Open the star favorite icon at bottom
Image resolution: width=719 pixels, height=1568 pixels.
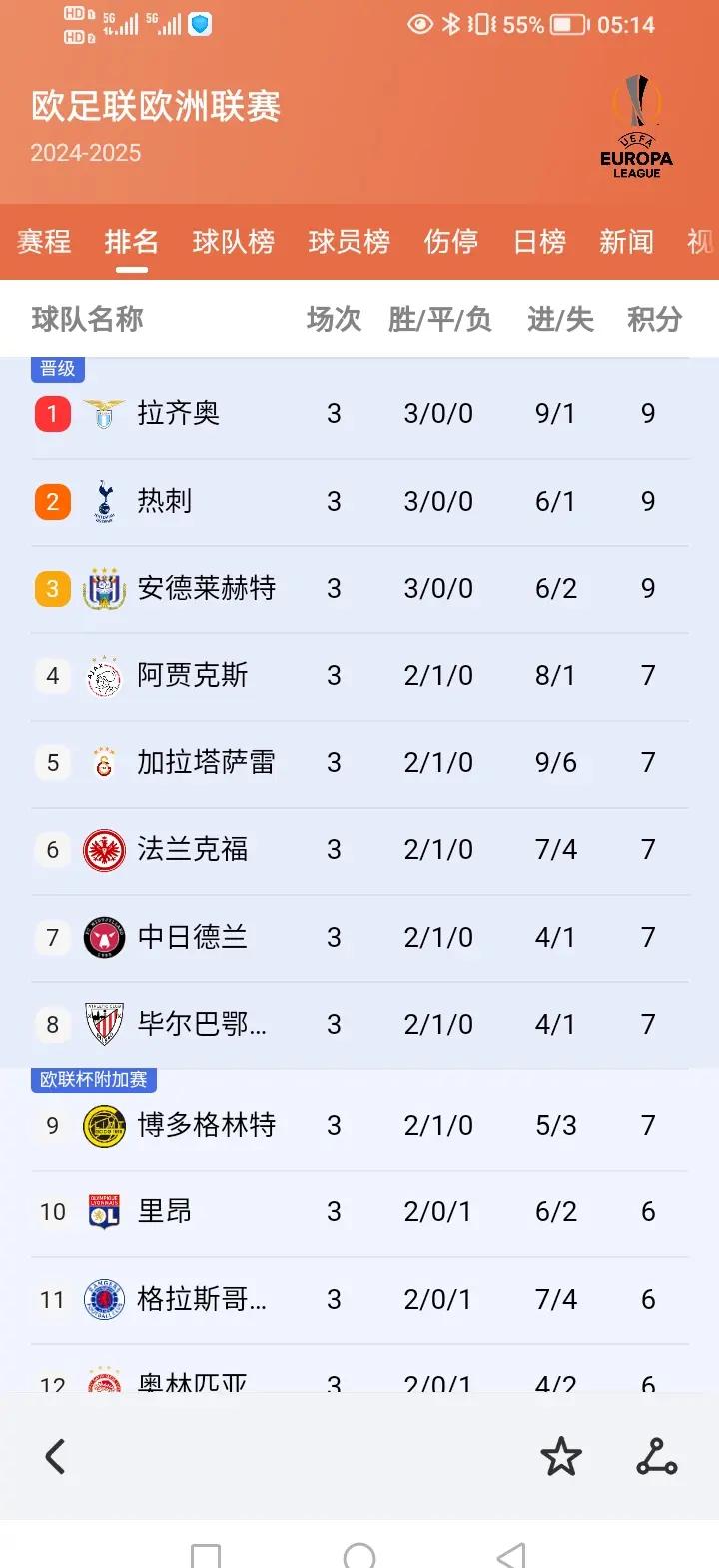pyautogui.click(x=560, y=1456)
